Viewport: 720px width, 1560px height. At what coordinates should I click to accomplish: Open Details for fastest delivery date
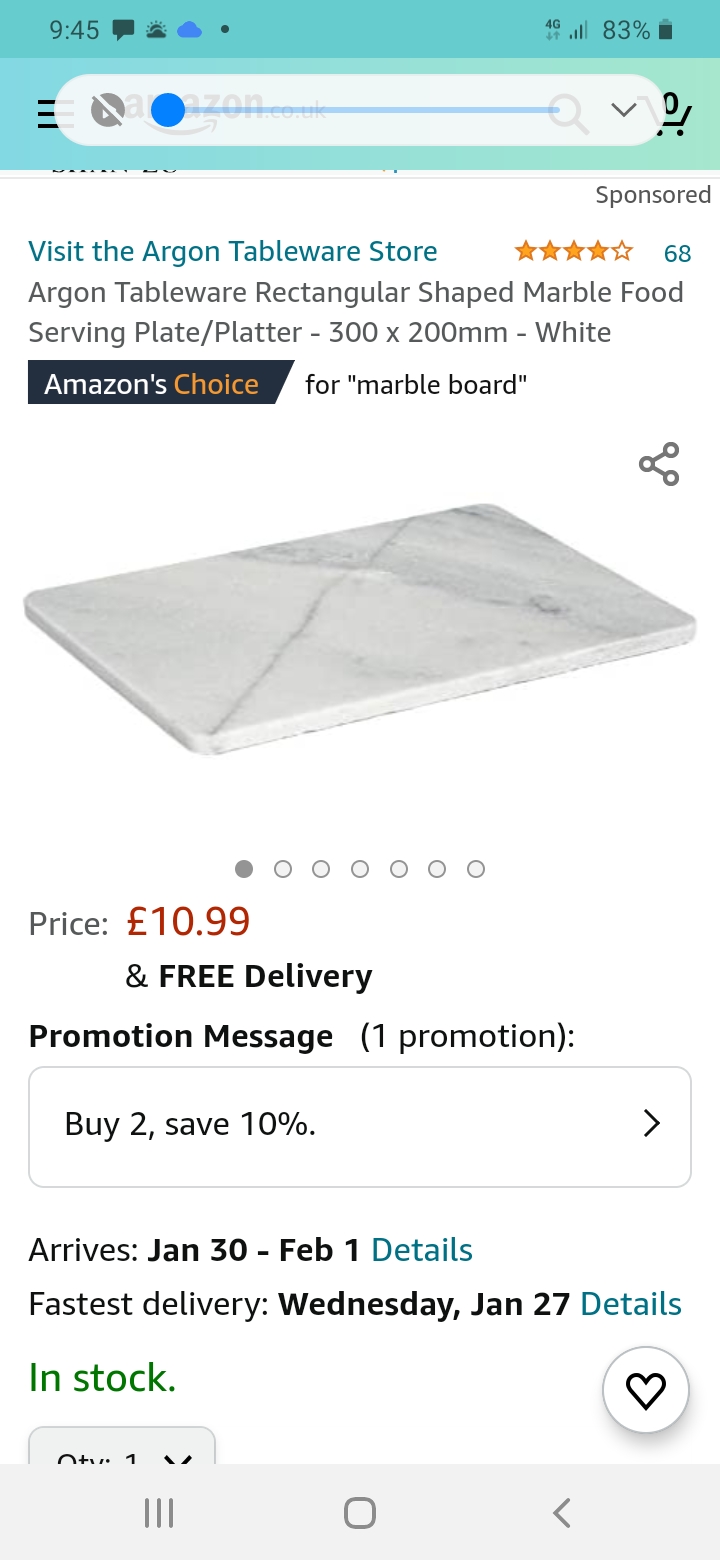pyautogui.click(x=630, y=1303)
